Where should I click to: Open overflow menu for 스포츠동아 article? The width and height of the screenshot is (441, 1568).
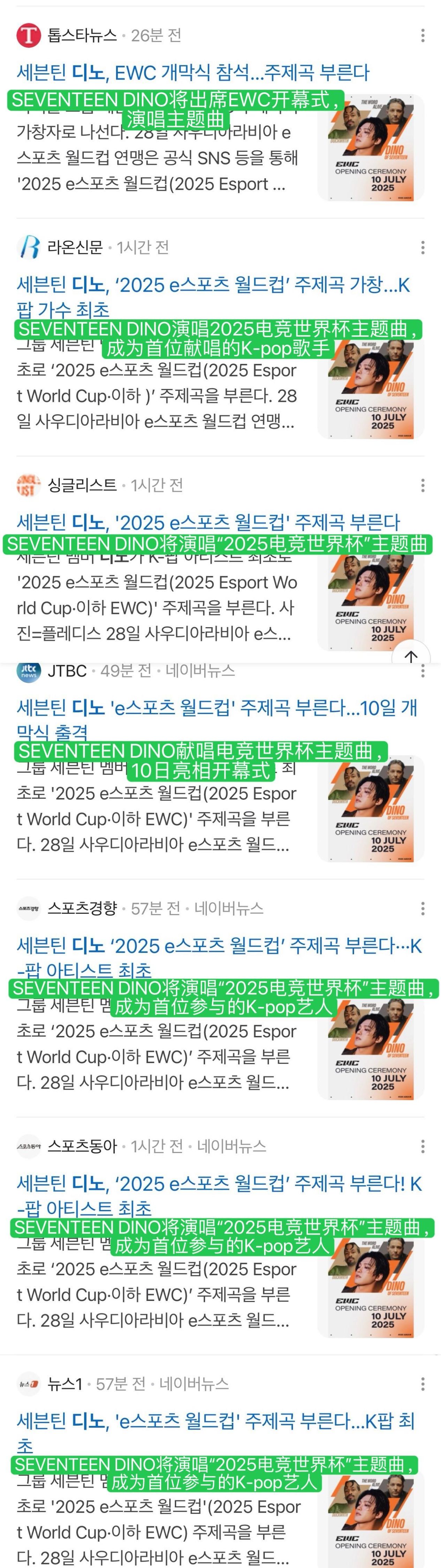[x=422, y=1147]
